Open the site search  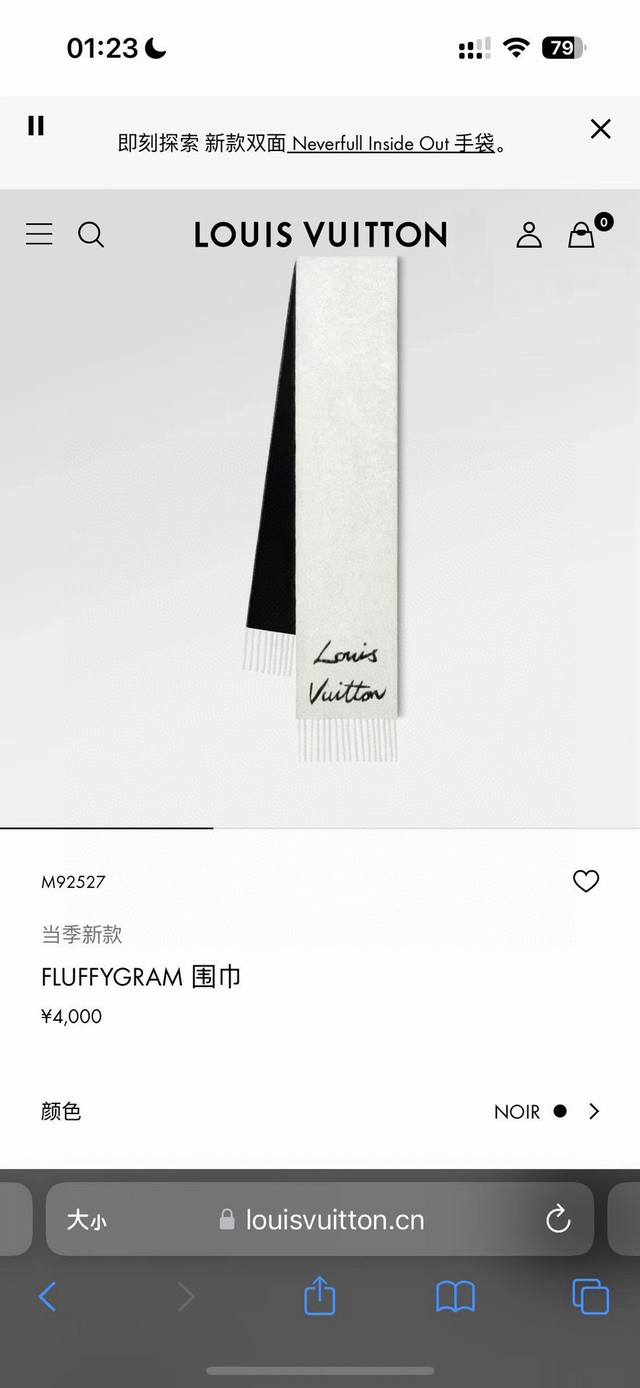tap(91, 235)
